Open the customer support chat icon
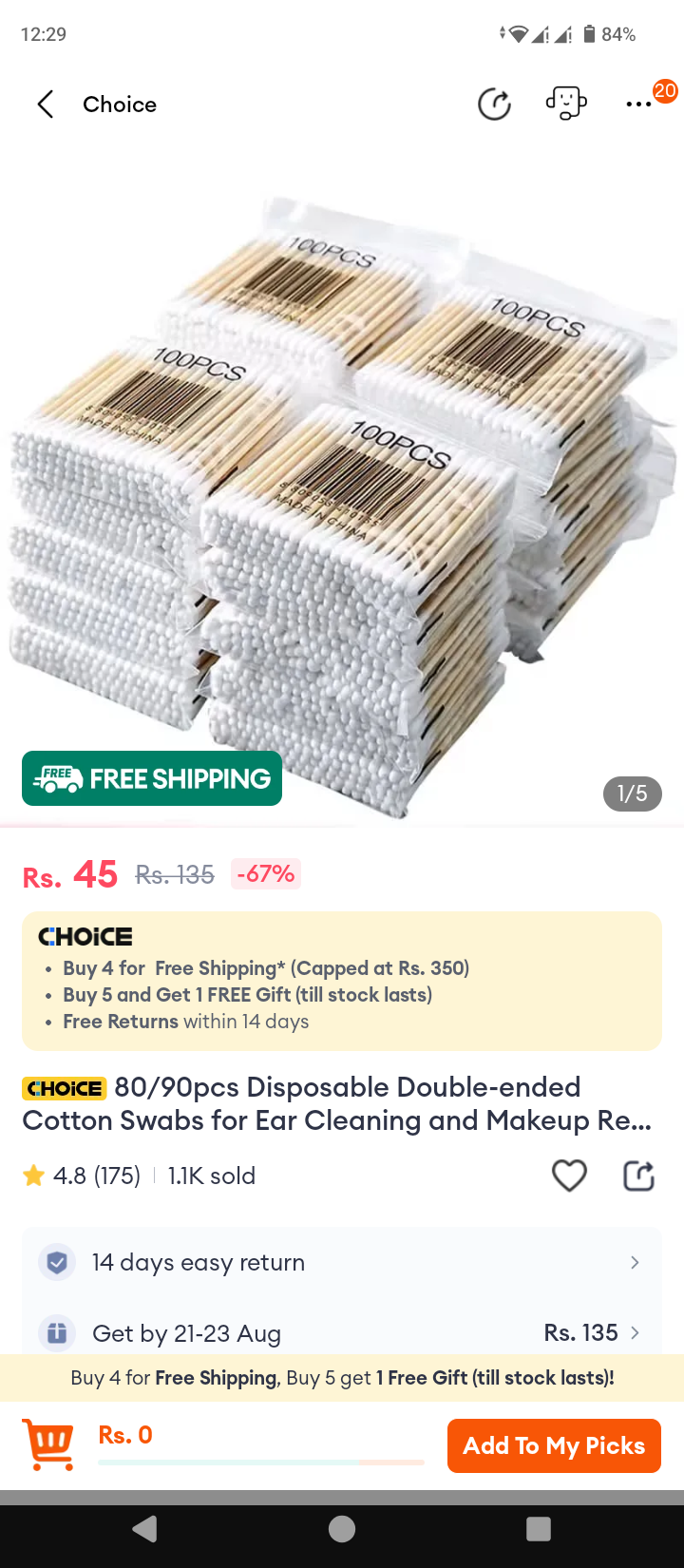The width and height of the screenshot is (684, 1568). [566, 103]
